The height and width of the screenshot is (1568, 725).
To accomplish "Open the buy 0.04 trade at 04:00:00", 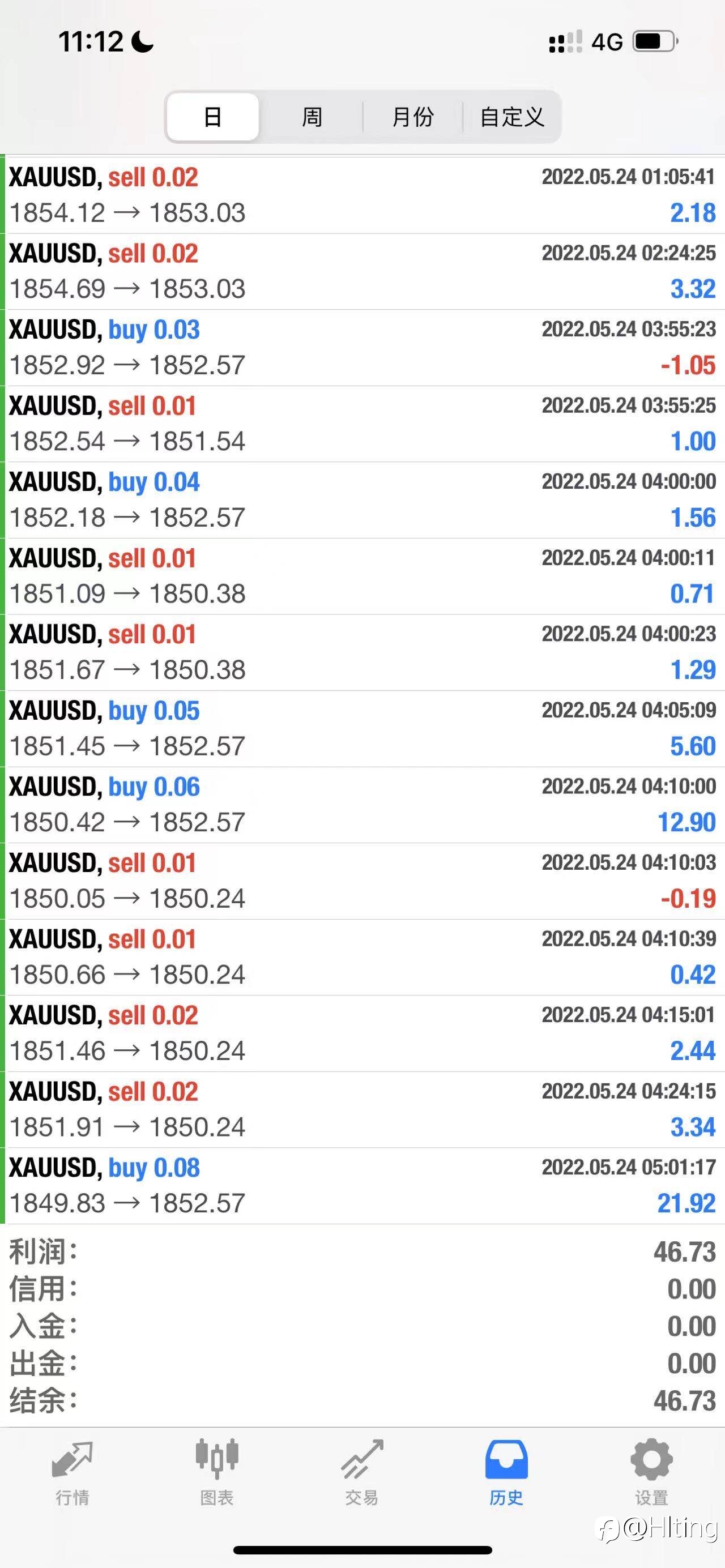I will 365,500.
